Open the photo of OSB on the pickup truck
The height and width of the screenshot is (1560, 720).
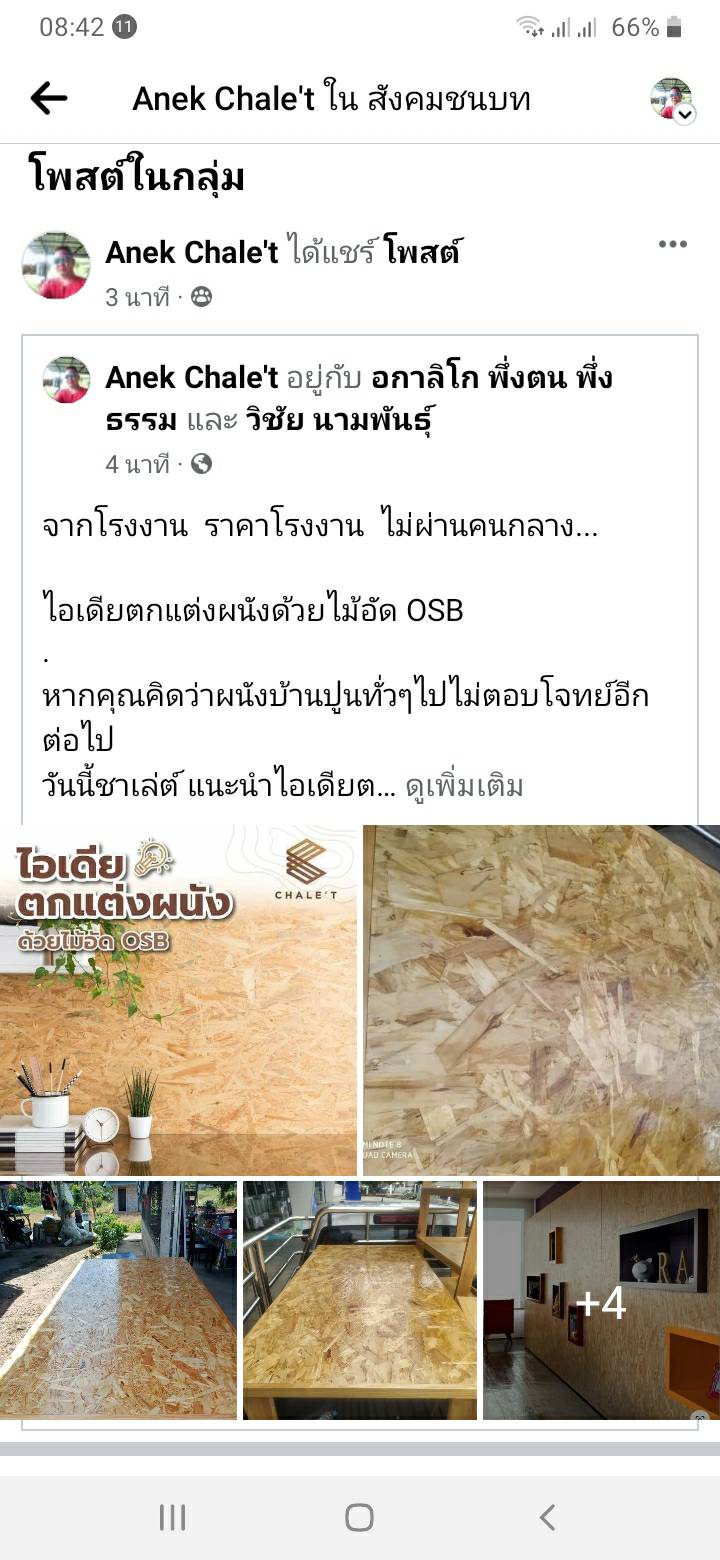pyautogui.click(x=360, y=1300)
